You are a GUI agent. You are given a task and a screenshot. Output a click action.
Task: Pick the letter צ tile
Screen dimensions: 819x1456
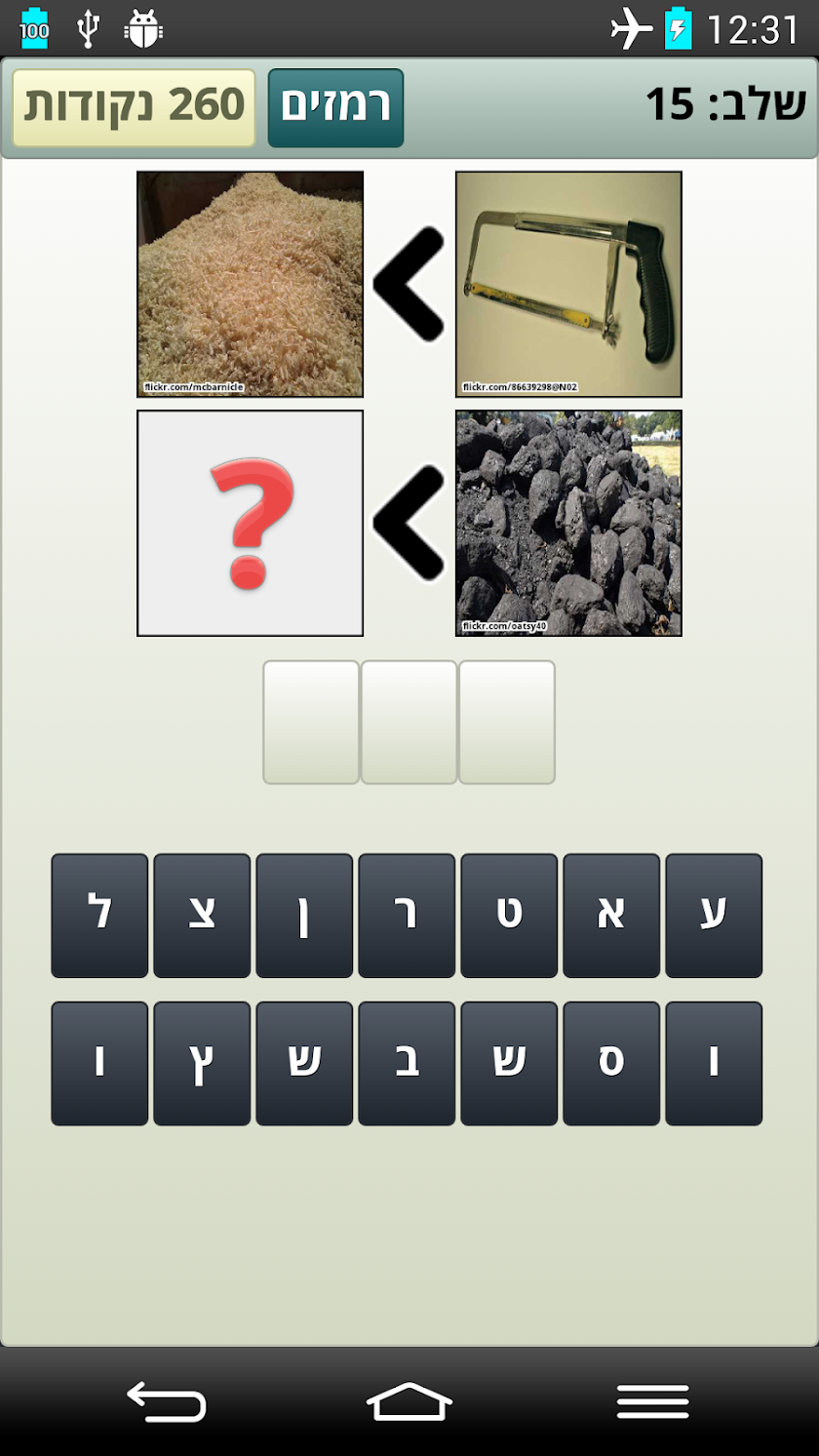coord(202,915)
